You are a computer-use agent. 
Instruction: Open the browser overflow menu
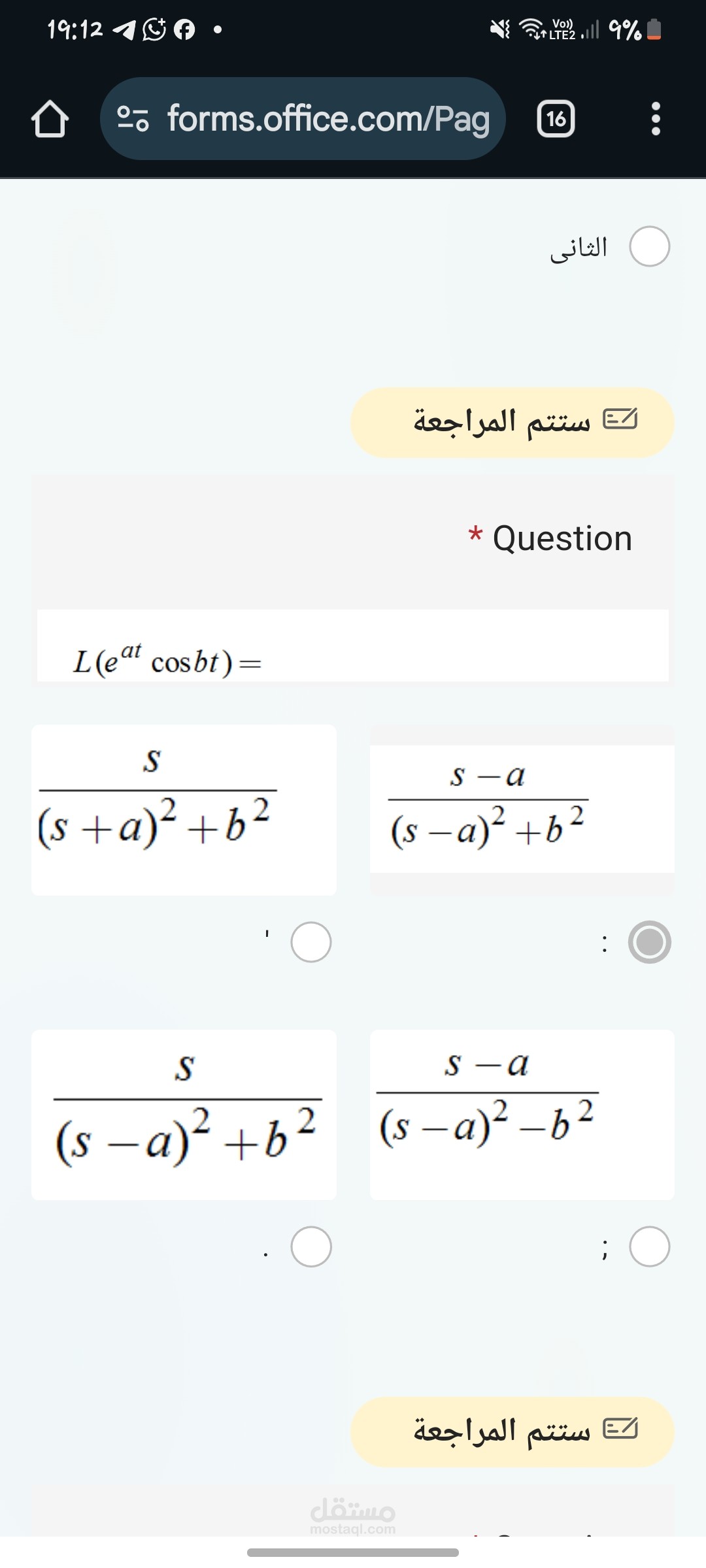click(x=656, y=119)
